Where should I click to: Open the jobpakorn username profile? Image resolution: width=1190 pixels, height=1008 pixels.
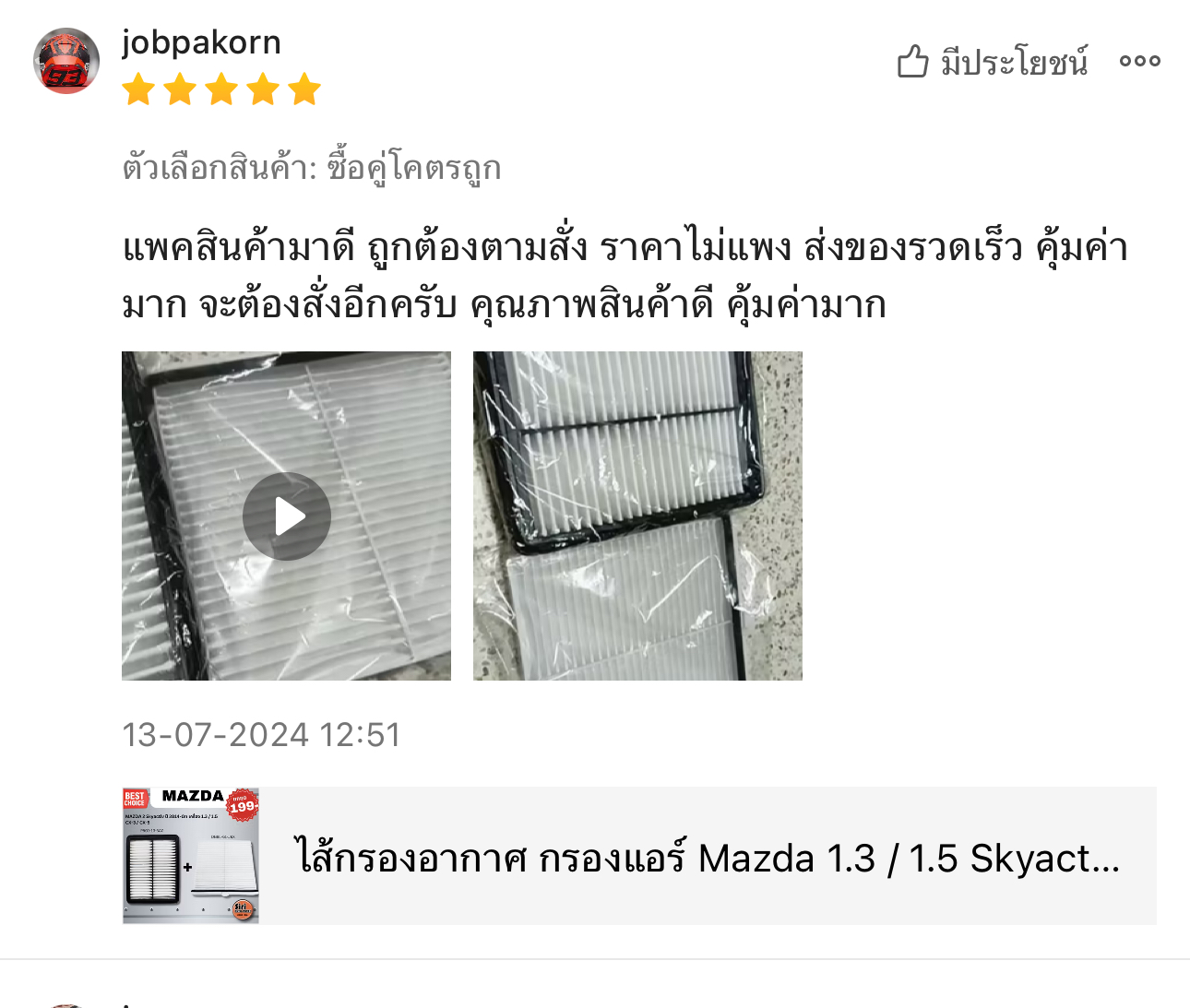pyautogui.click(x=201, y=42)
